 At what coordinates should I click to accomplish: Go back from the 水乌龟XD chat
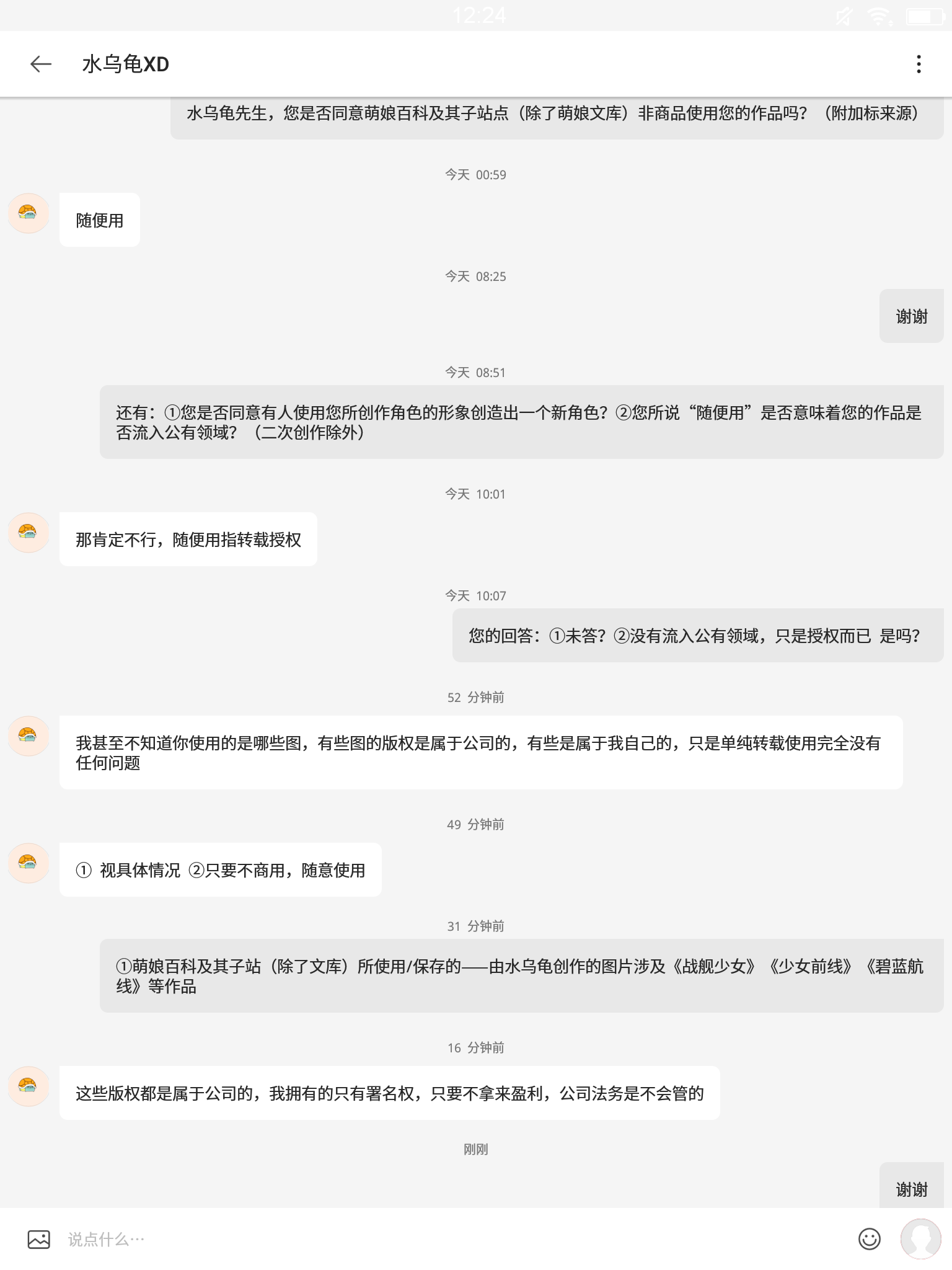(x=41, y=64)
